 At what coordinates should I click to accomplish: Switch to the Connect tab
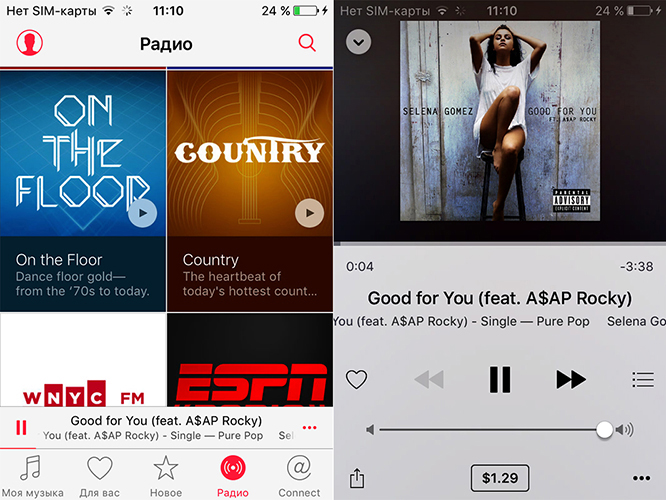tap(299, 476)
